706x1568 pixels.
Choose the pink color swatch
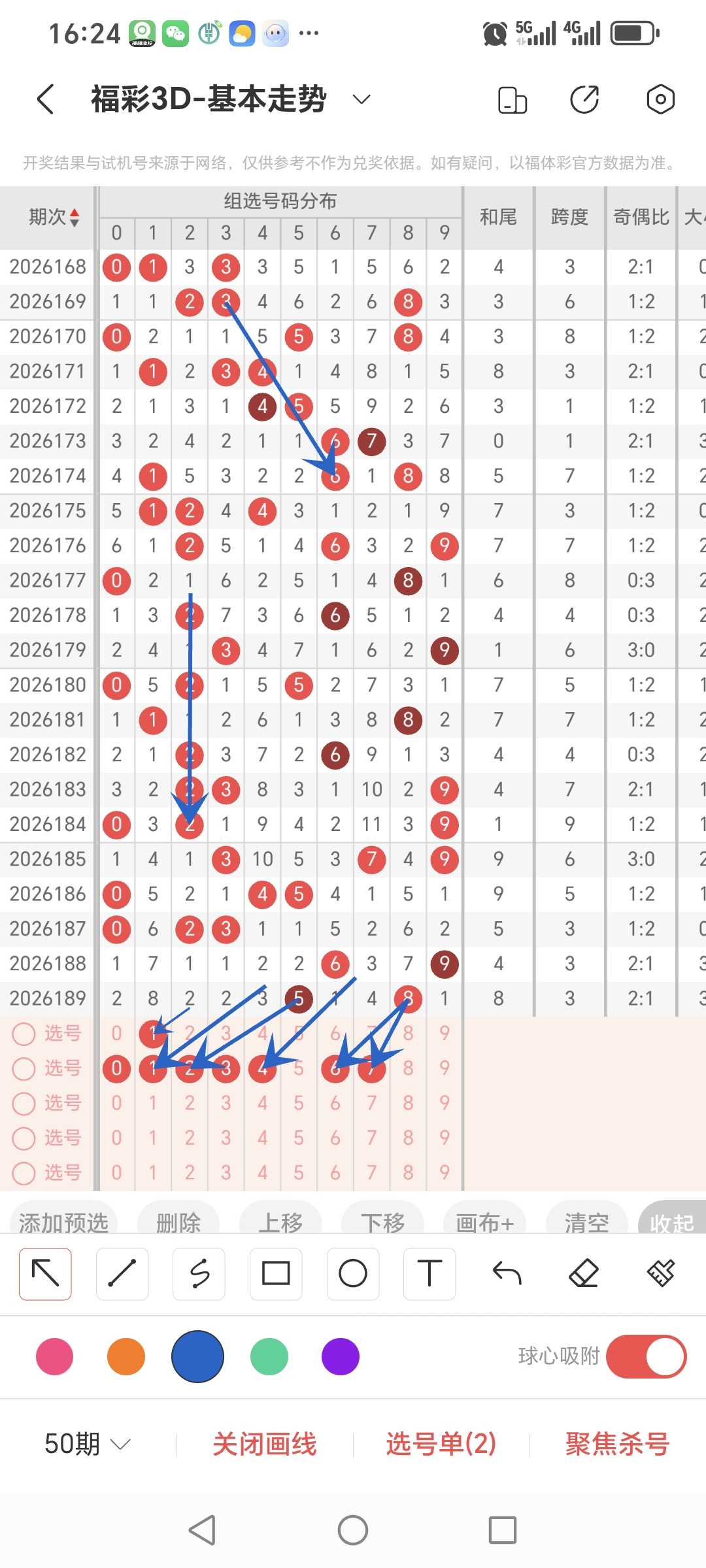[54, 1356]
